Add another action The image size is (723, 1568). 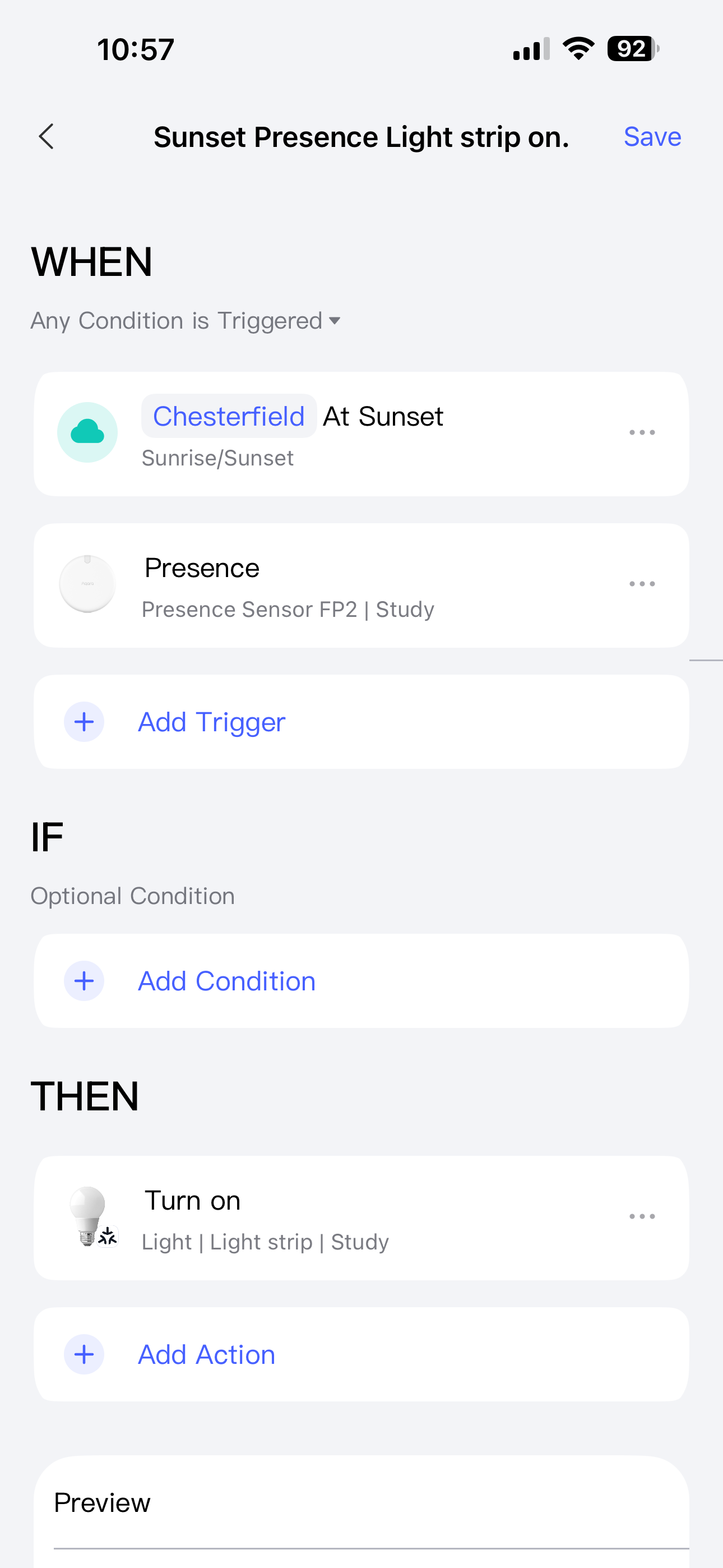point(206,1355)
